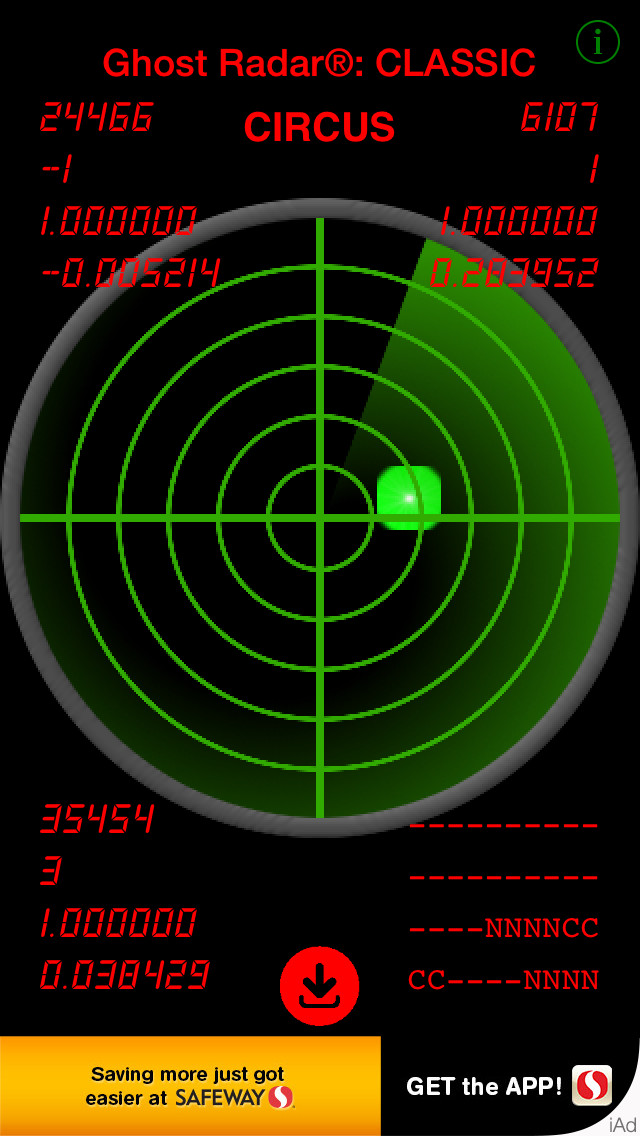Open the Safeway GET the APP ad banner

pos(509,1085)
